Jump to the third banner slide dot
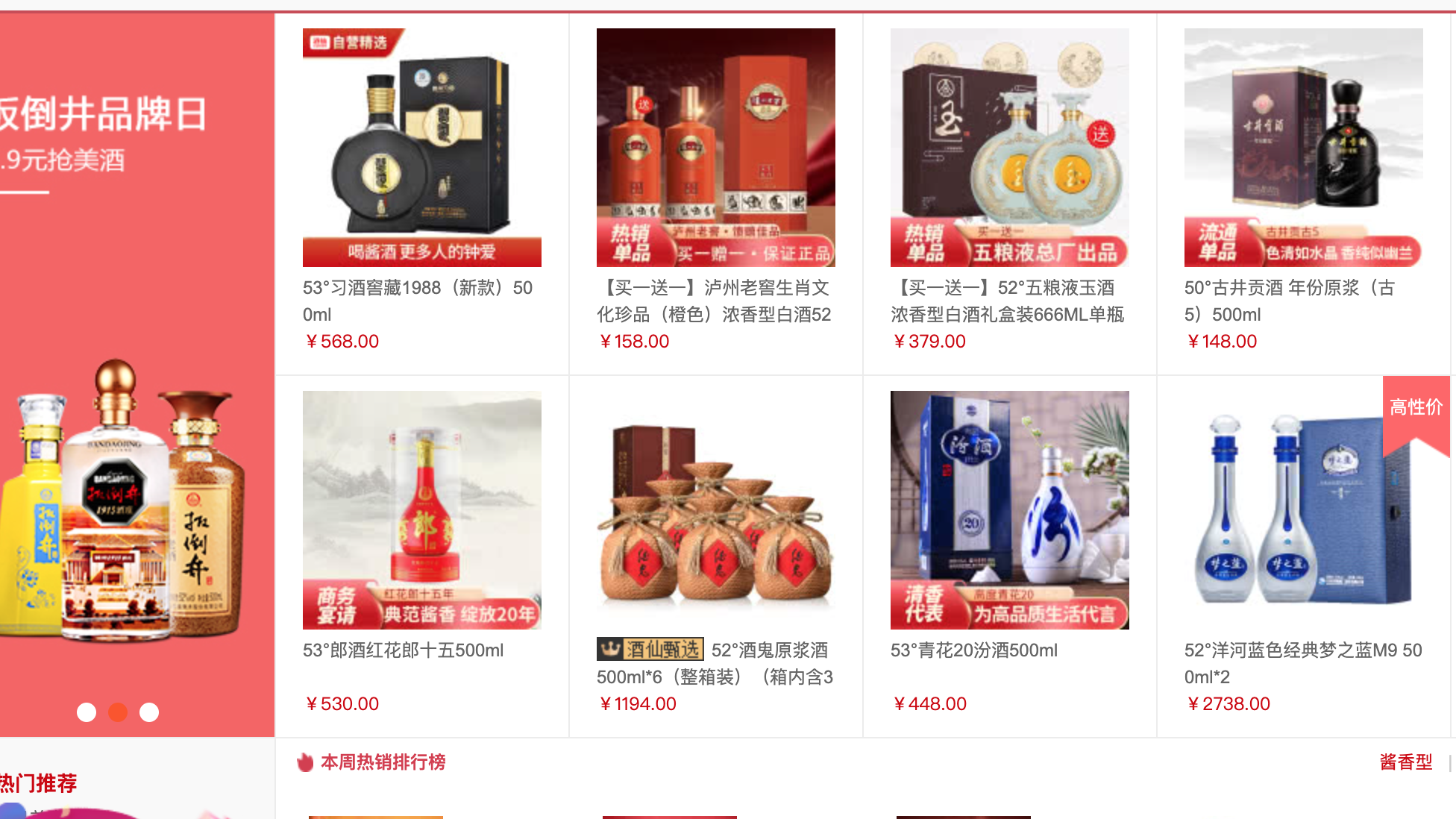1456x819 pixels. tap(149, 712)
